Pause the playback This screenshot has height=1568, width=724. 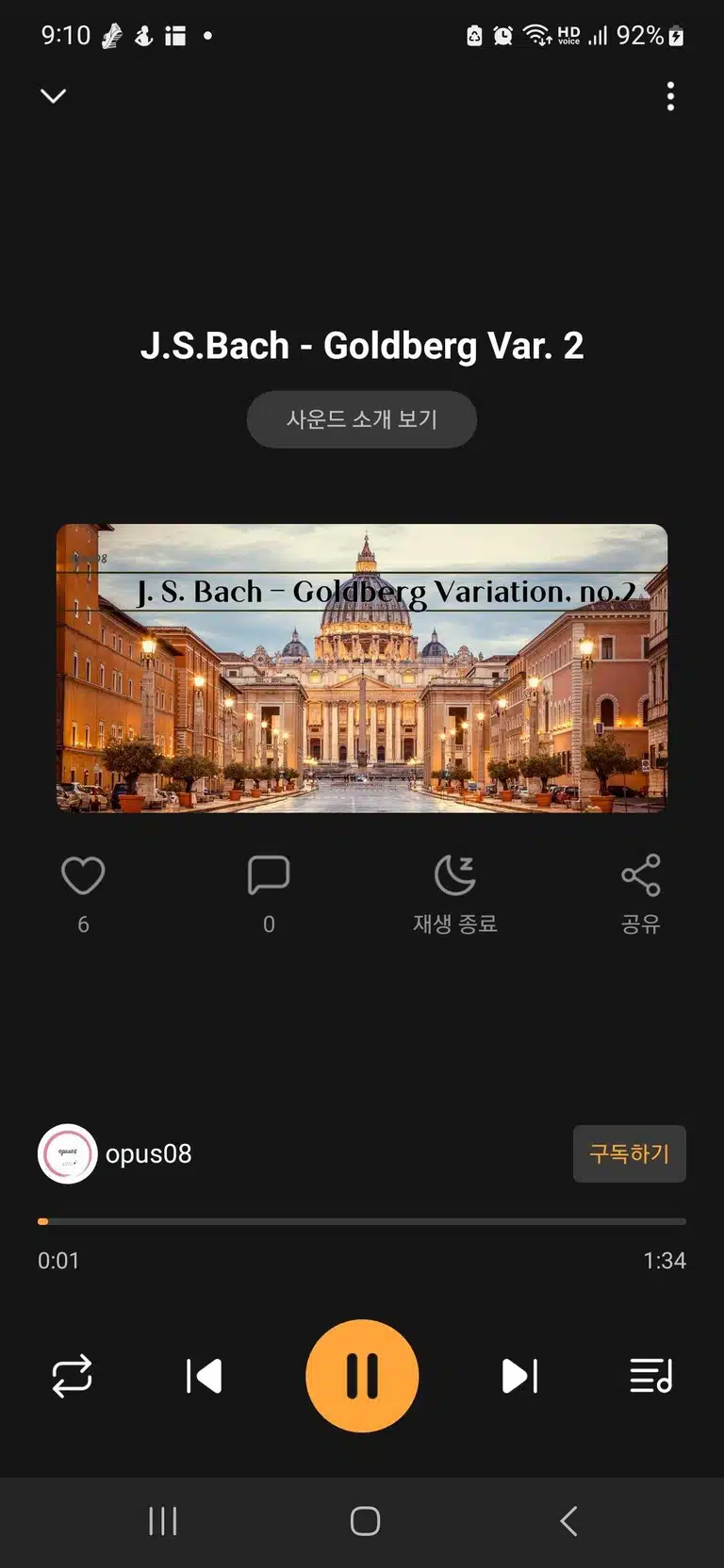(362, 1376)
